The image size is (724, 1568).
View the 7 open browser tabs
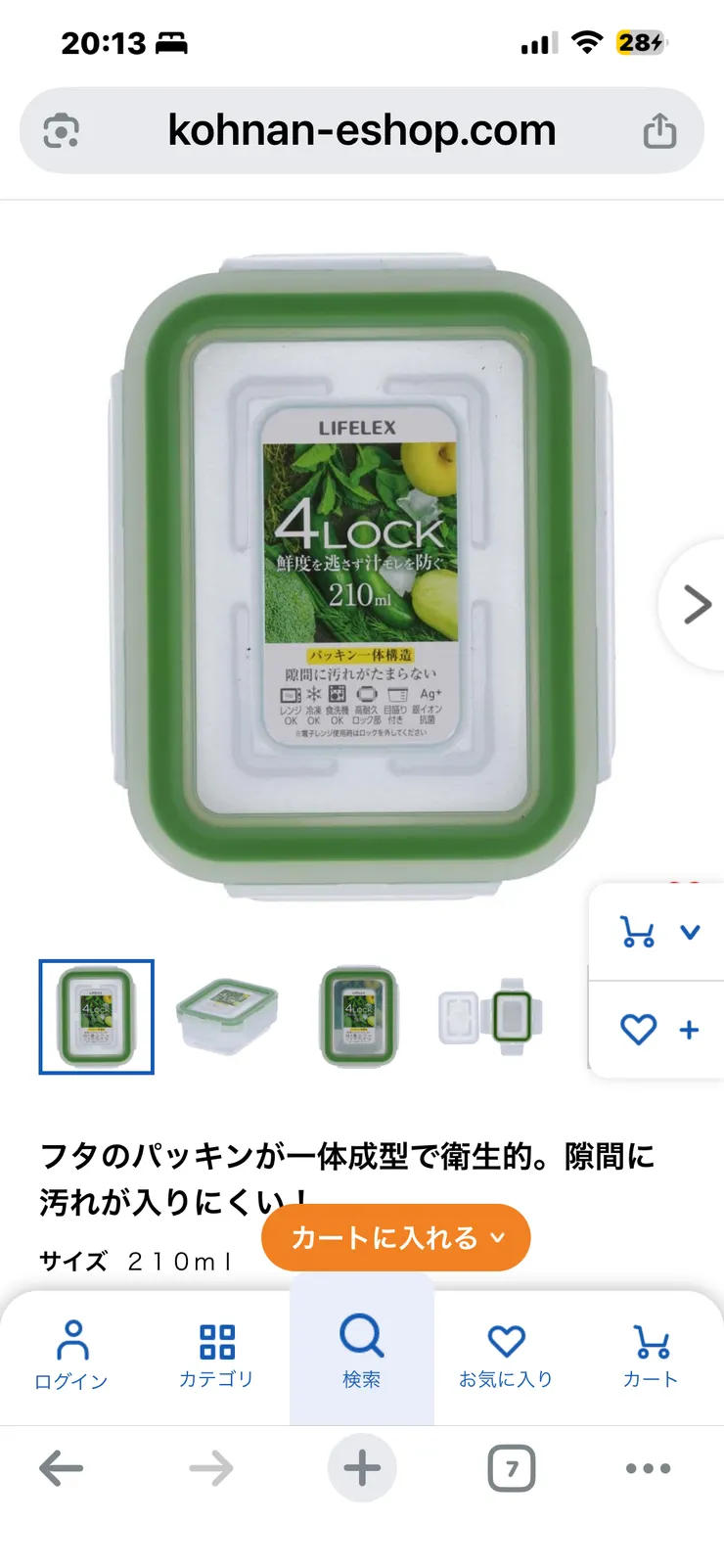[511, 1468]
